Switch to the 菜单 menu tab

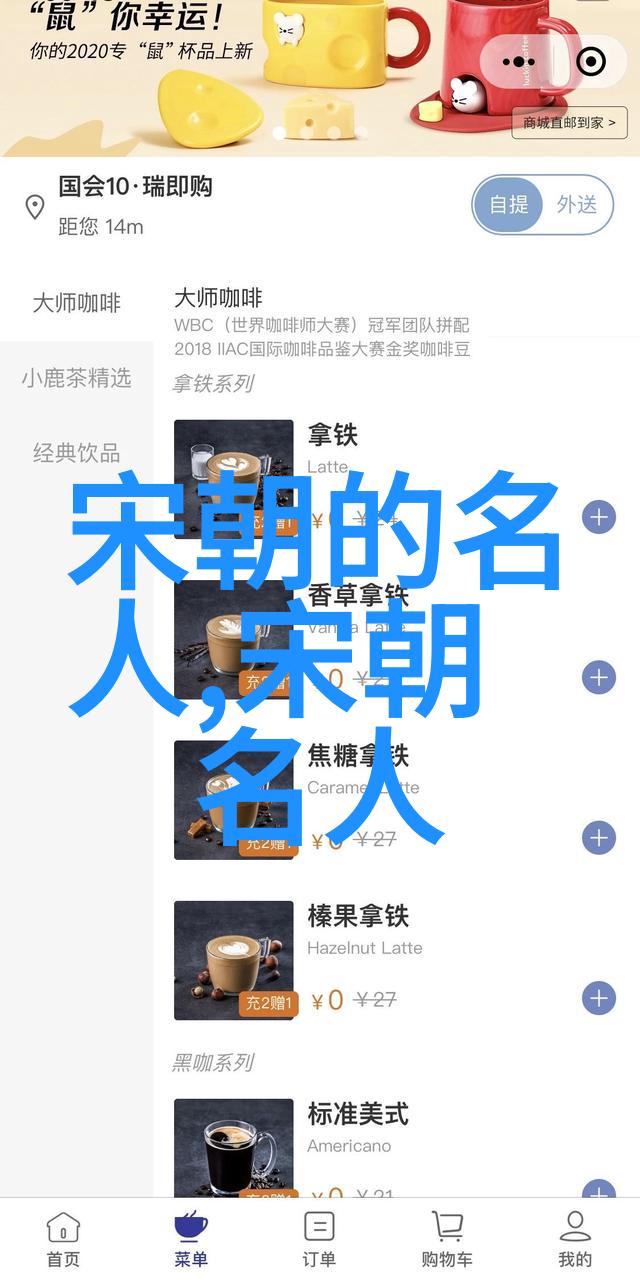pyautogui.click(x=191, y=1238)
